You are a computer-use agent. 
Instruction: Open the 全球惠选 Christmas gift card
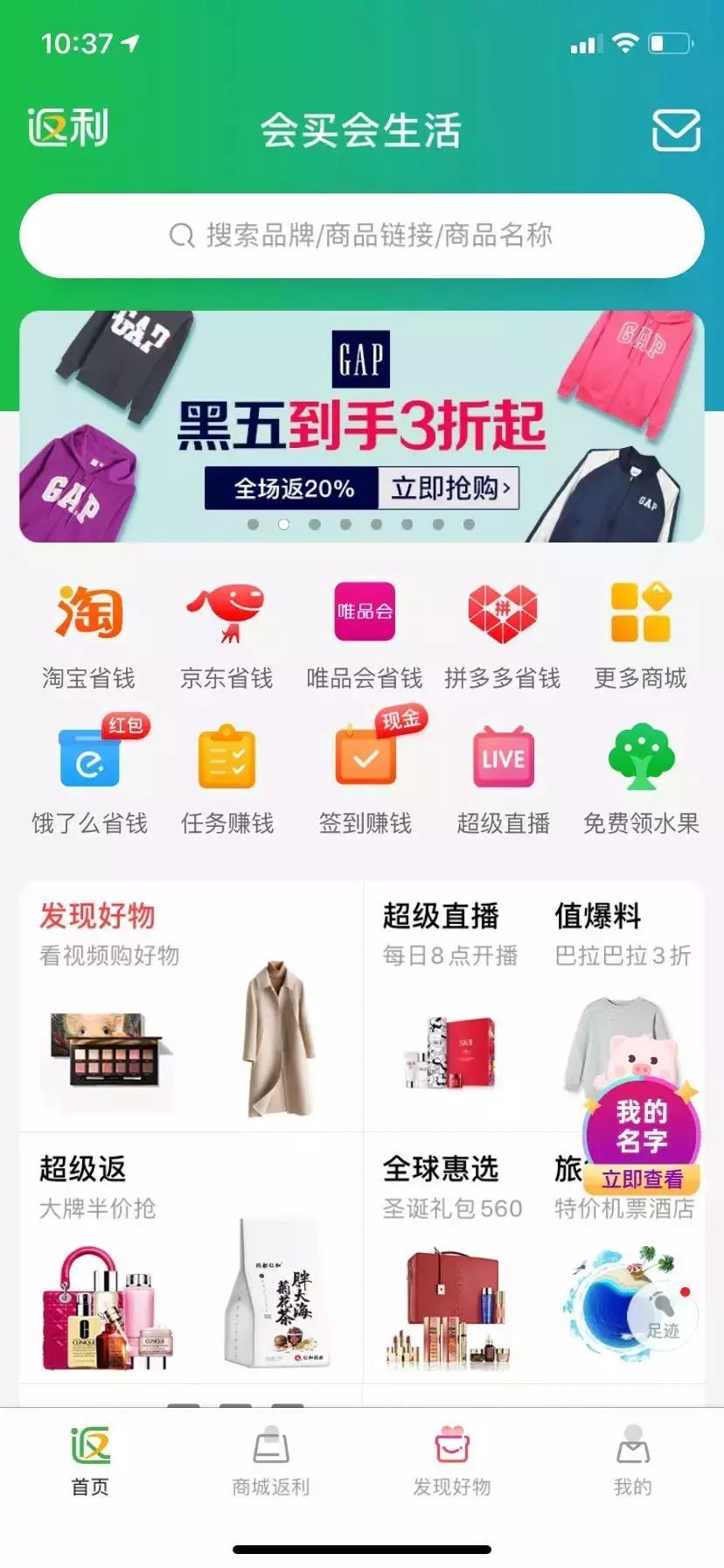449,1257
